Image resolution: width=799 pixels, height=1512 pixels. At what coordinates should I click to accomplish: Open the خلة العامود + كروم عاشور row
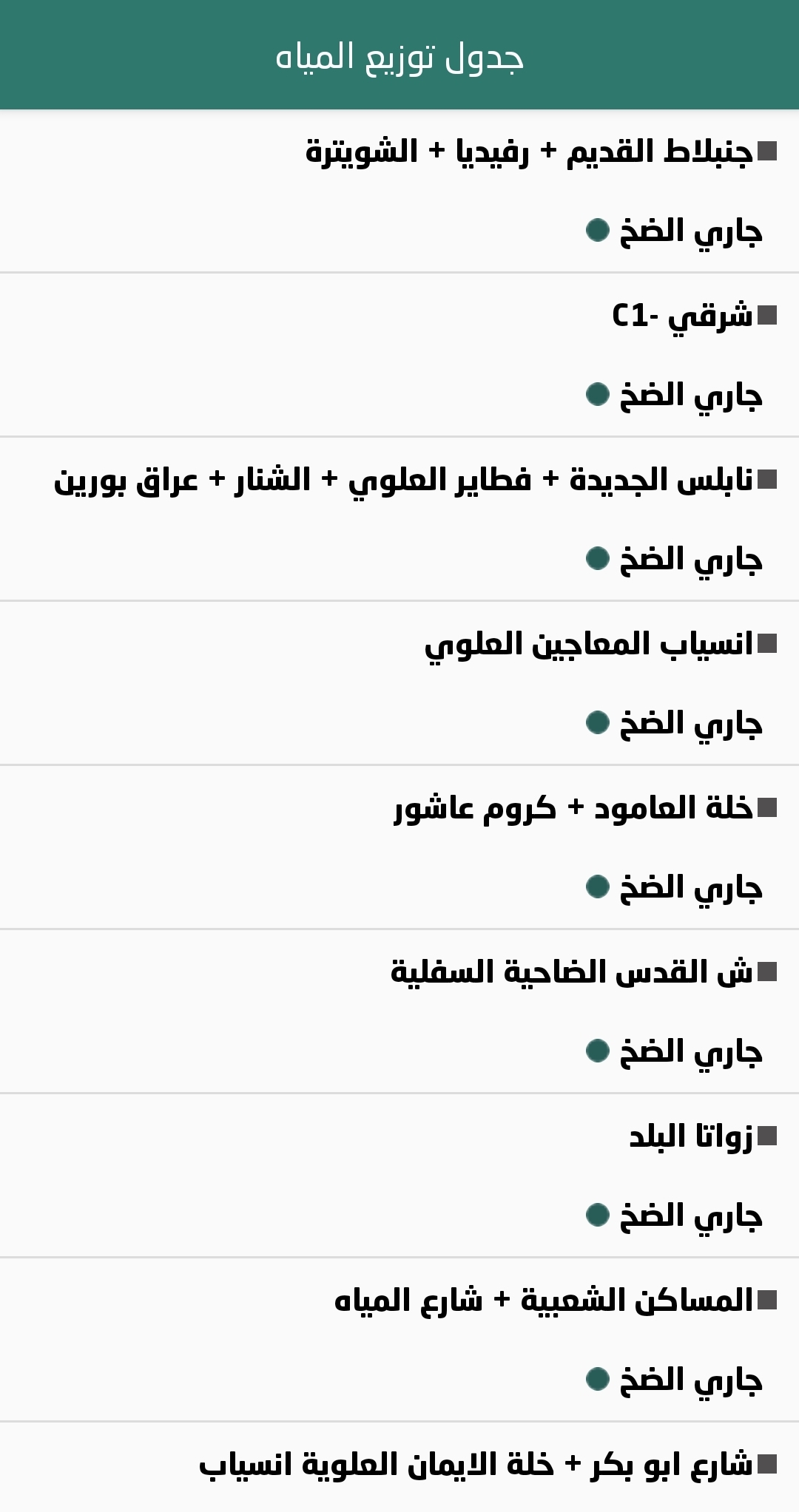click(573, 809)
